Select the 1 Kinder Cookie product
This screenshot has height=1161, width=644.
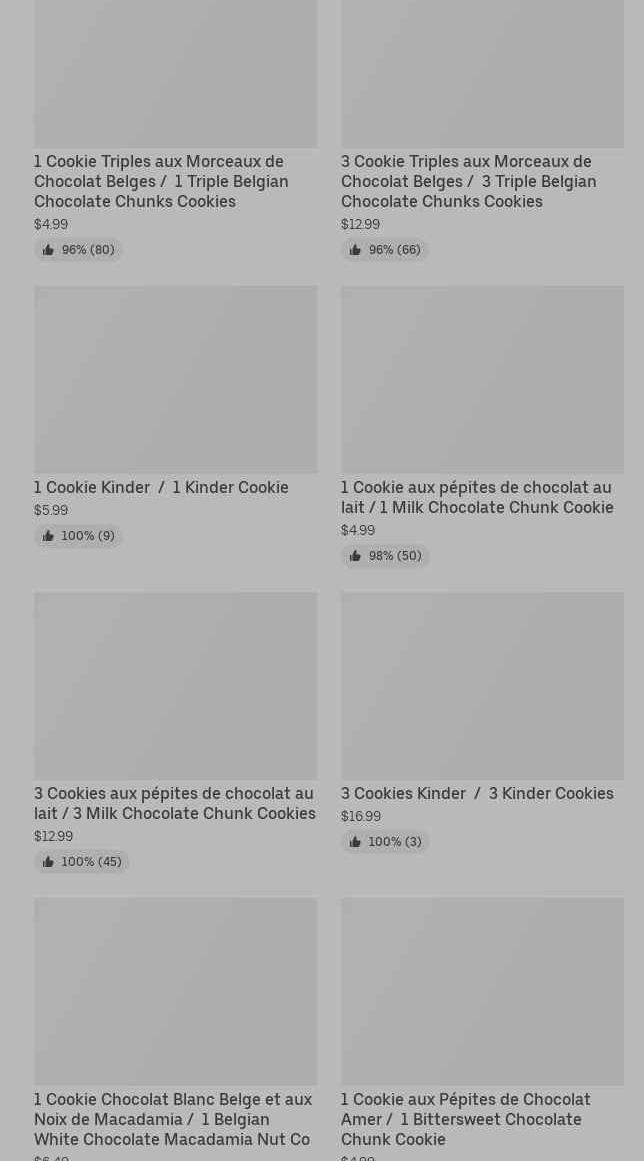175,417
